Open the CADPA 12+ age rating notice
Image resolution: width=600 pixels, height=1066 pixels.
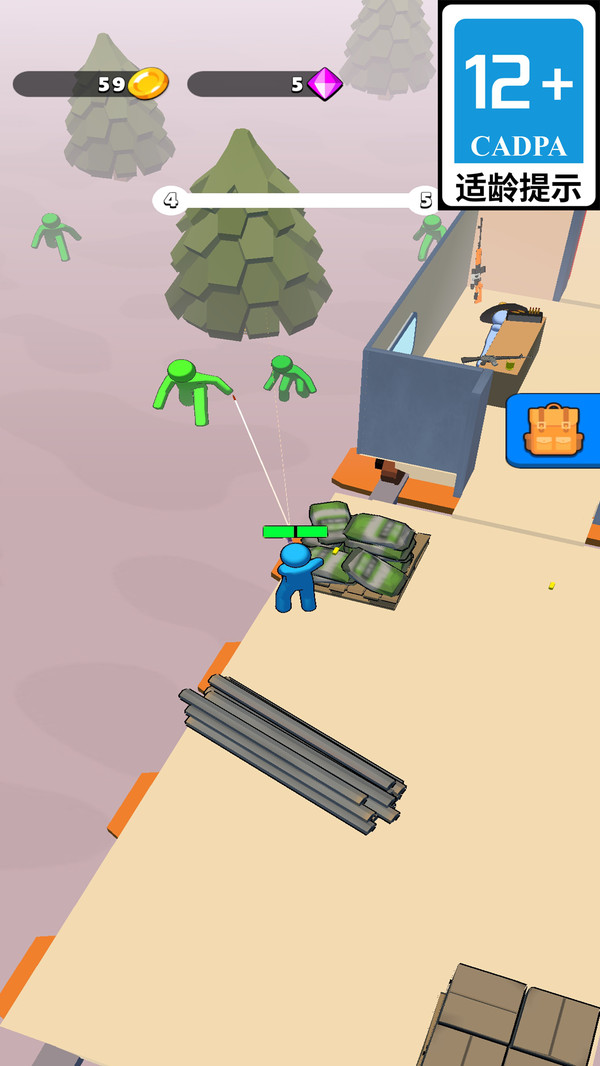pos(518,105)
